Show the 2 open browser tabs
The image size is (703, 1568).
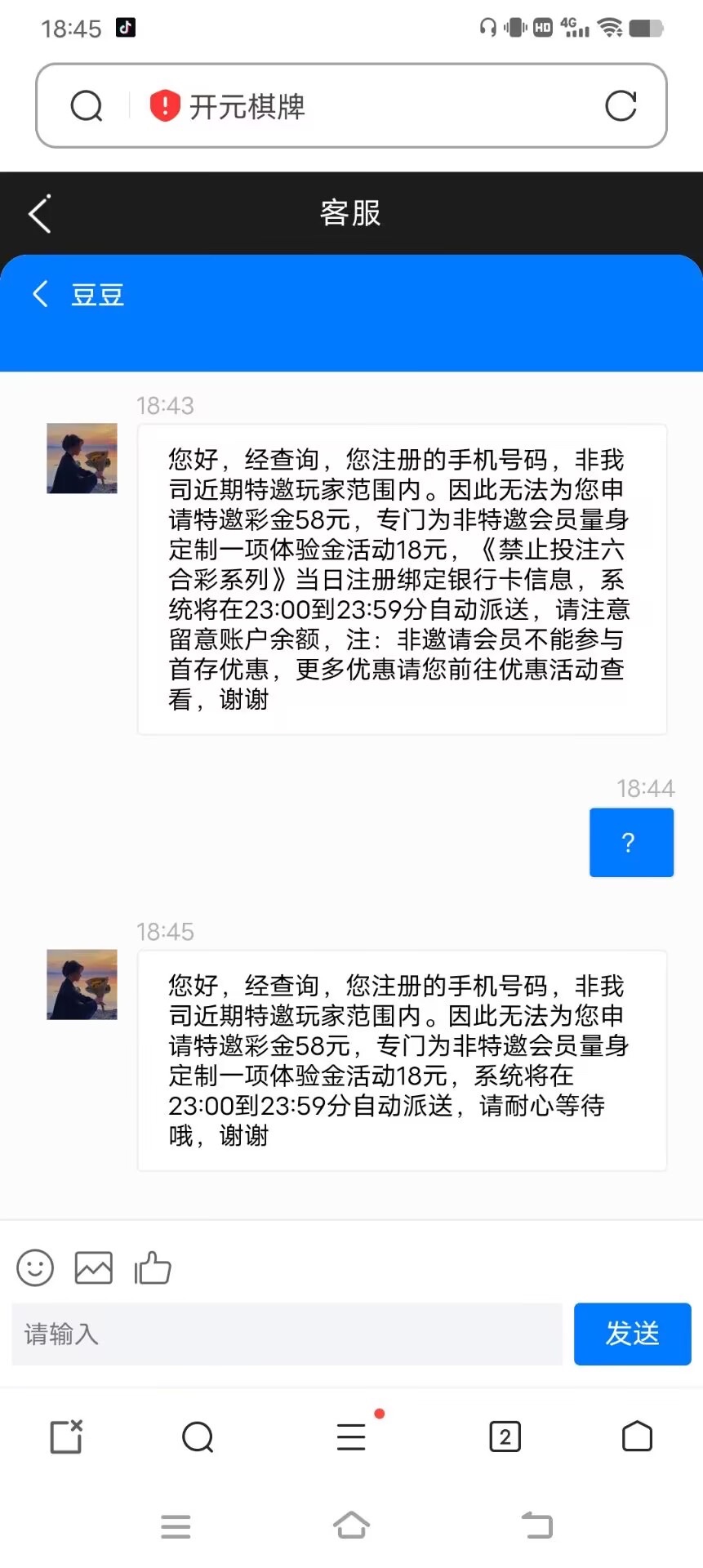pyautogui.click(x=505, y=1437)
